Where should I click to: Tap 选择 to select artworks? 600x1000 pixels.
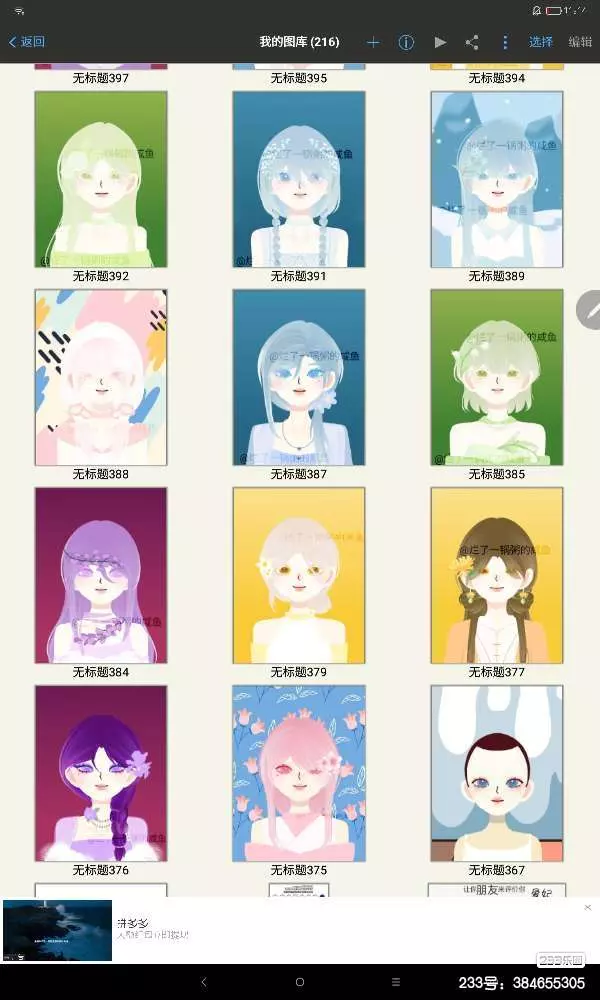pos(541,42)
